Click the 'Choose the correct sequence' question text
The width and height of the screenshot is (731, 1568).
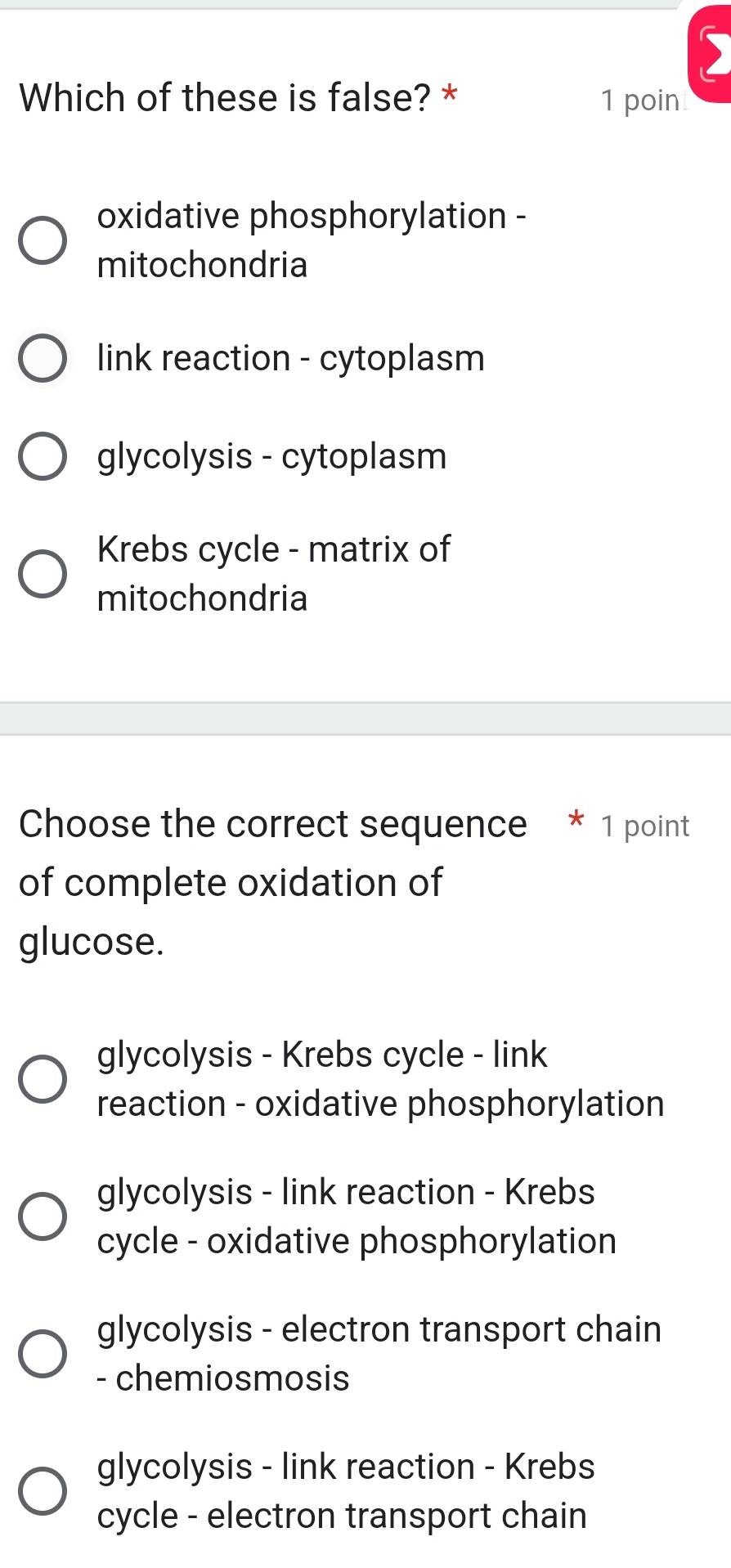coord(272,824)
